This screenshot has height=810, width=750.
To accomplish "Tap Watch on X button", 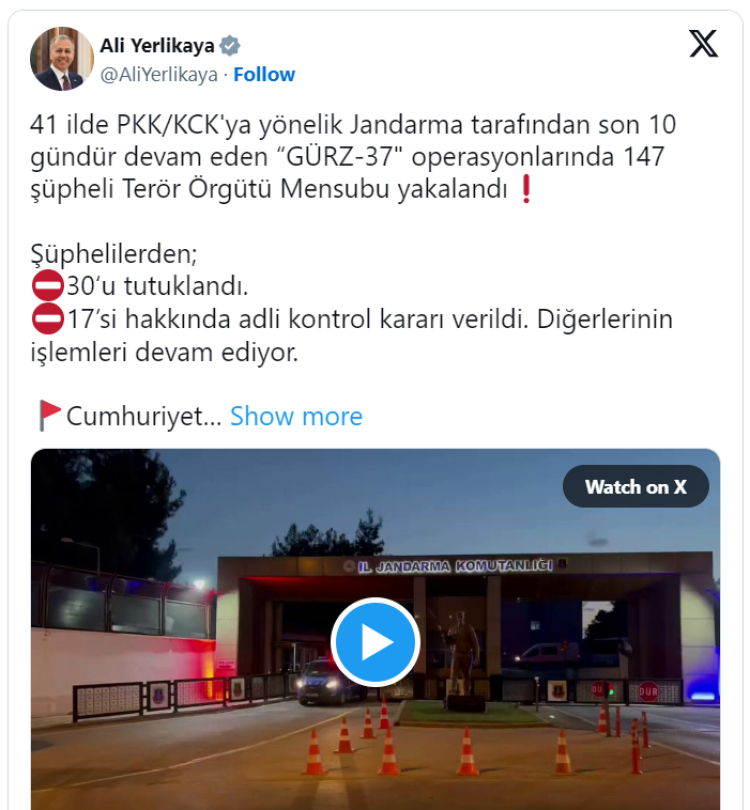I will (x=635, y=487).
